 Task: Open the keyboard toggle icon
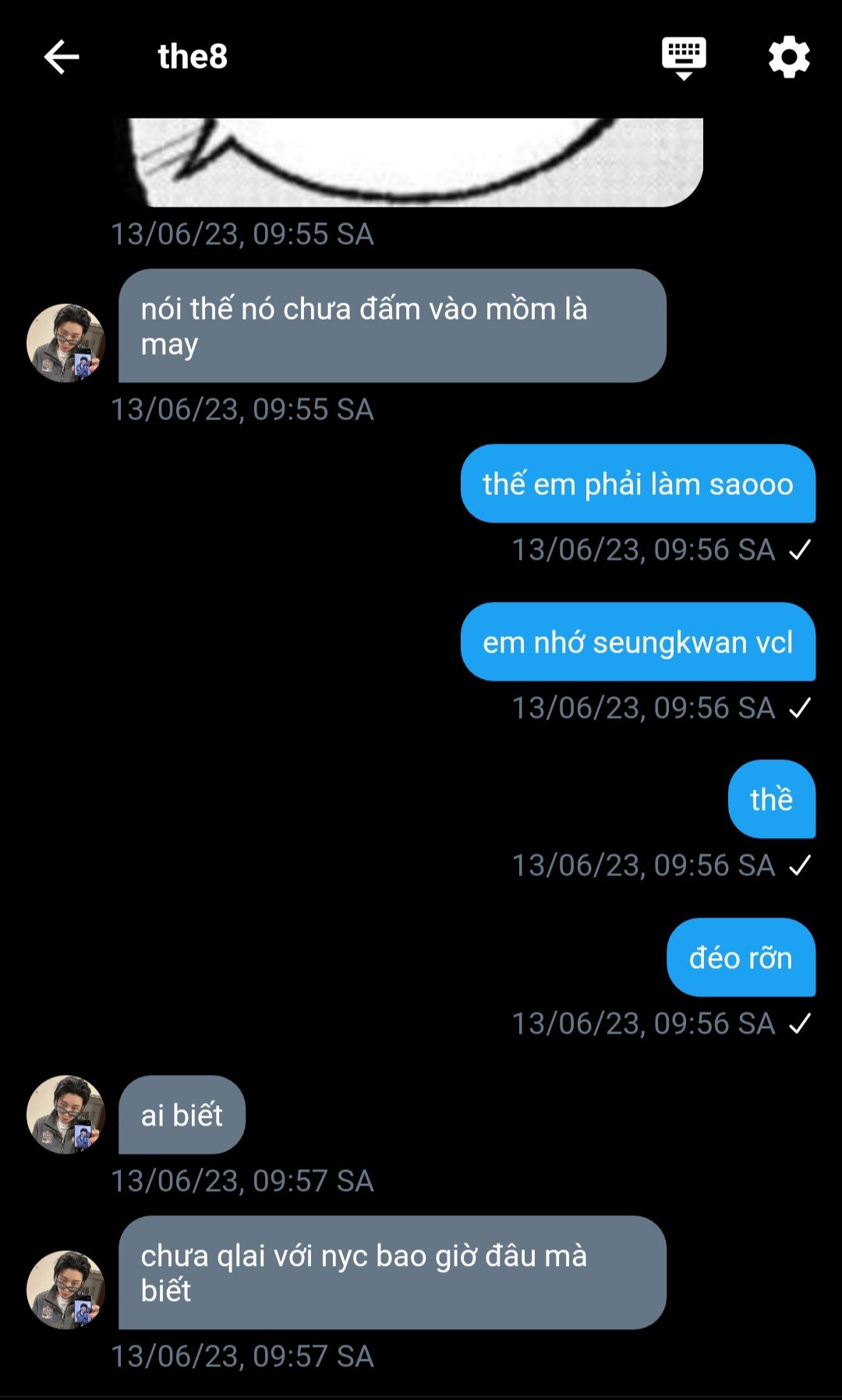pyautogui.click(x=684, y=57)
